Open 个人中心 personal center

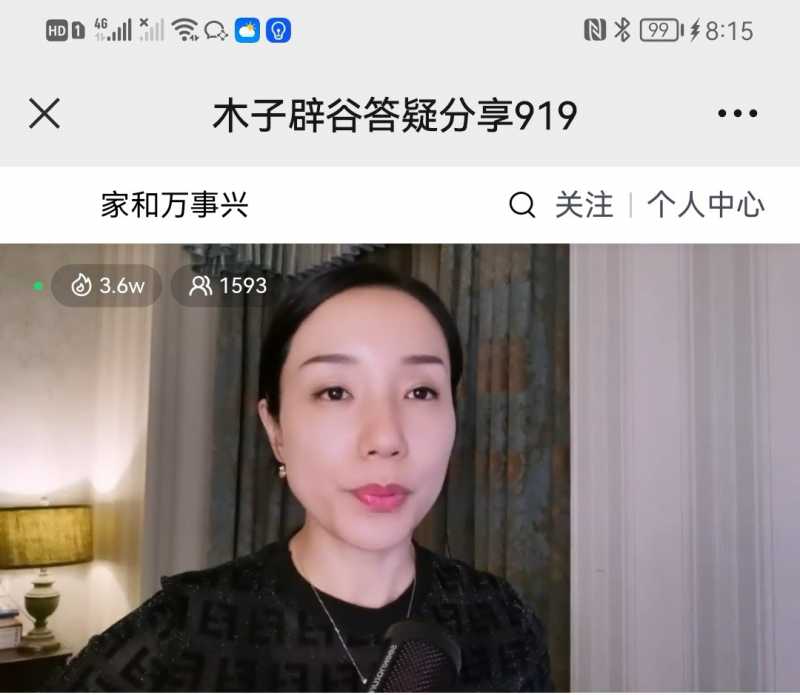click(705, 206)
